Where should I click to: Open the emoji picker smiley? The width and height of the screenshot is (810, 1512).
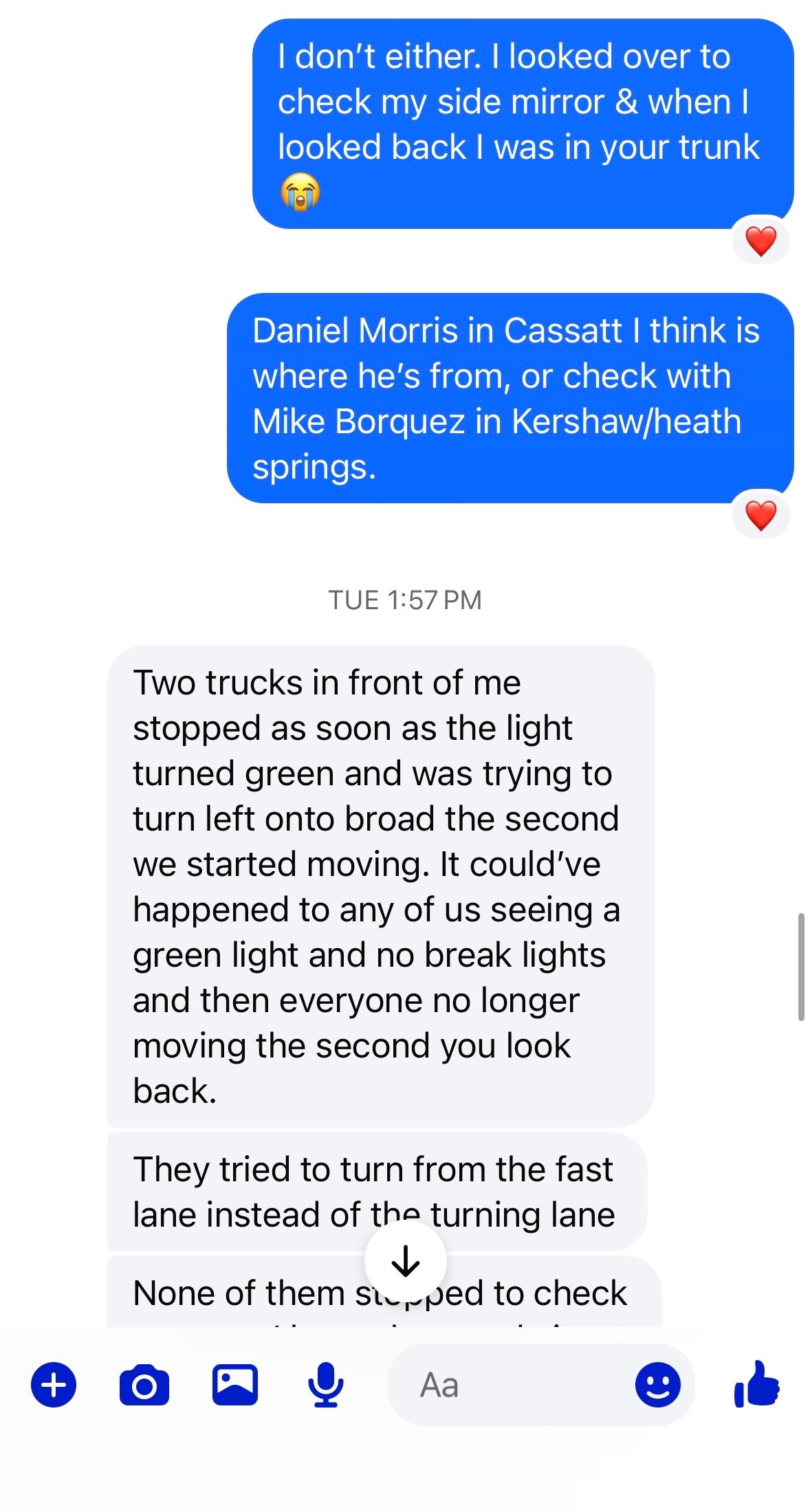(657, 1384)
